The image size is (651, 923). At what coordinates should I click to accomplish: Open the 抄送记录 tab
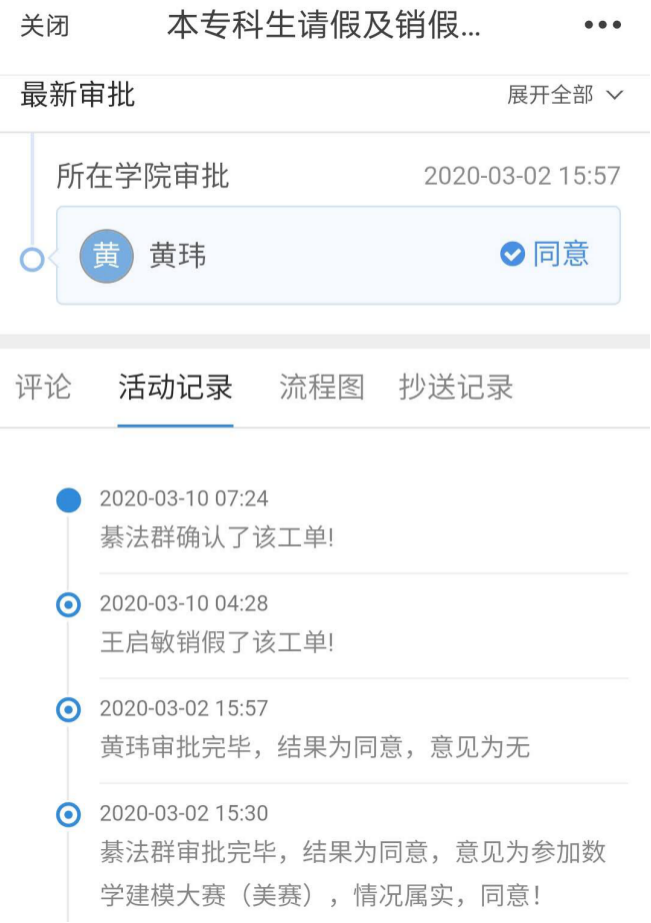pos(456,387)
